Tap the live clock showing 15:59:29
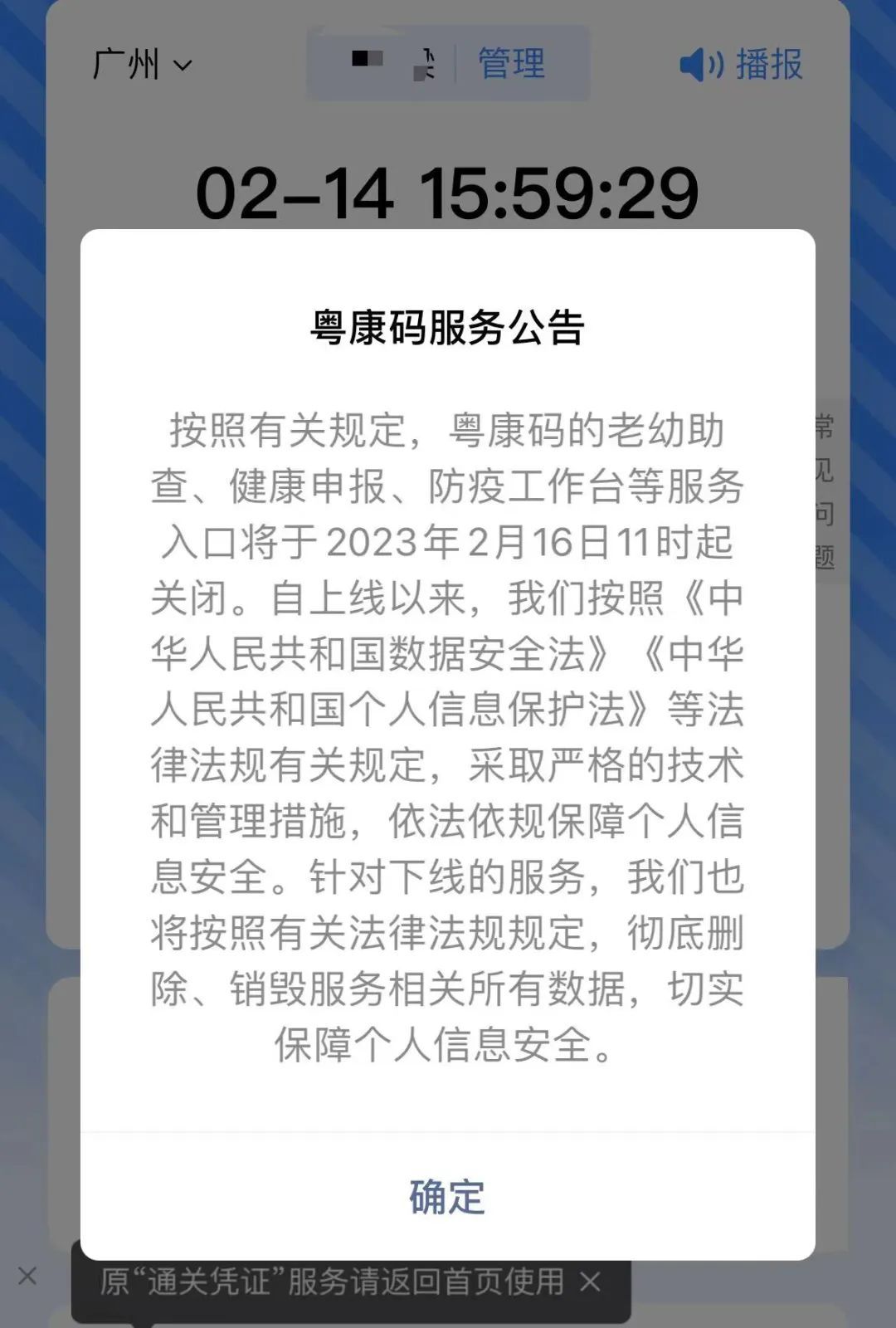The width and height of the screenshot is (896, 1328). (x=448, y=193)
